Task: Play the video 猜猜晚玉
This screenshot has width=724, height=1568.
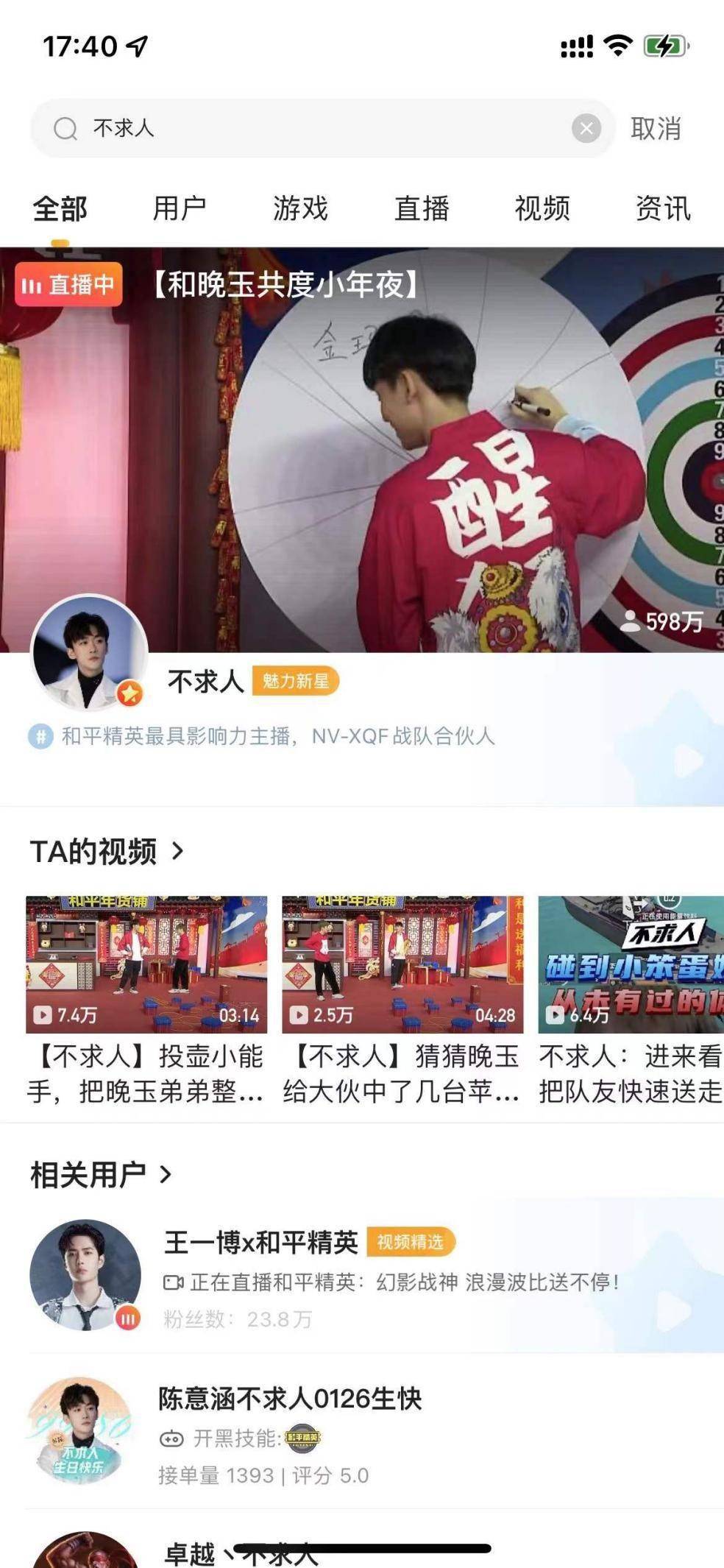Action: [402, 964]
